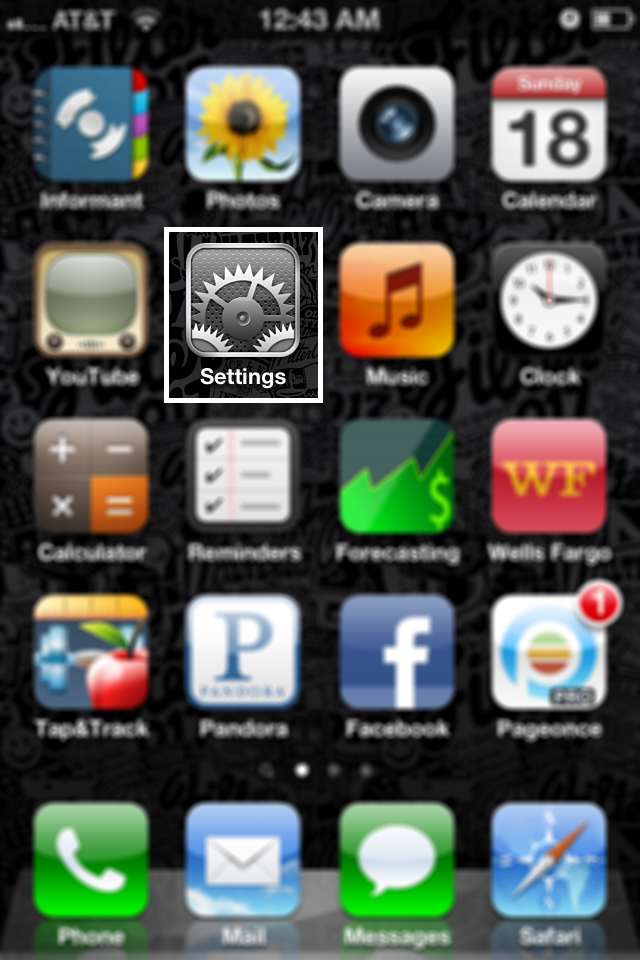This screenshot has height=960, width=640.
Task: Open YouTube
Action: coord(91,300)
